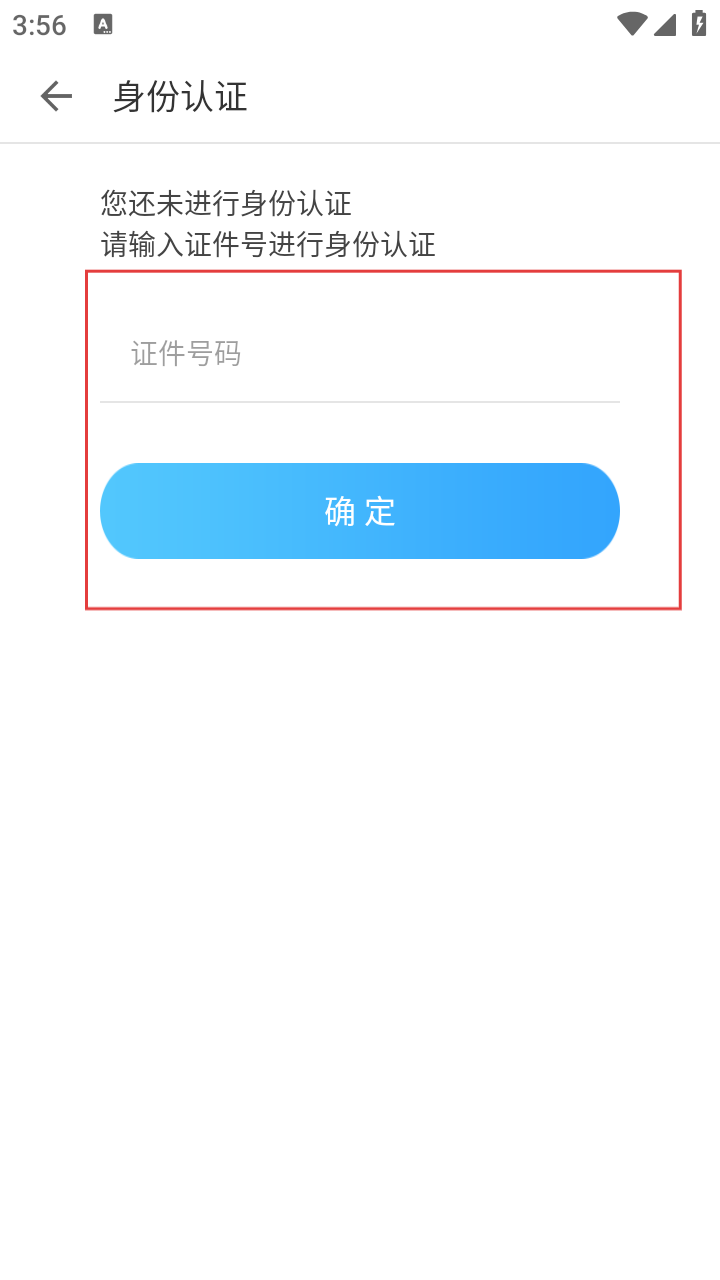Focus the 证件号码 input field
Screen dimensions: 720x1280
point(360,354)
